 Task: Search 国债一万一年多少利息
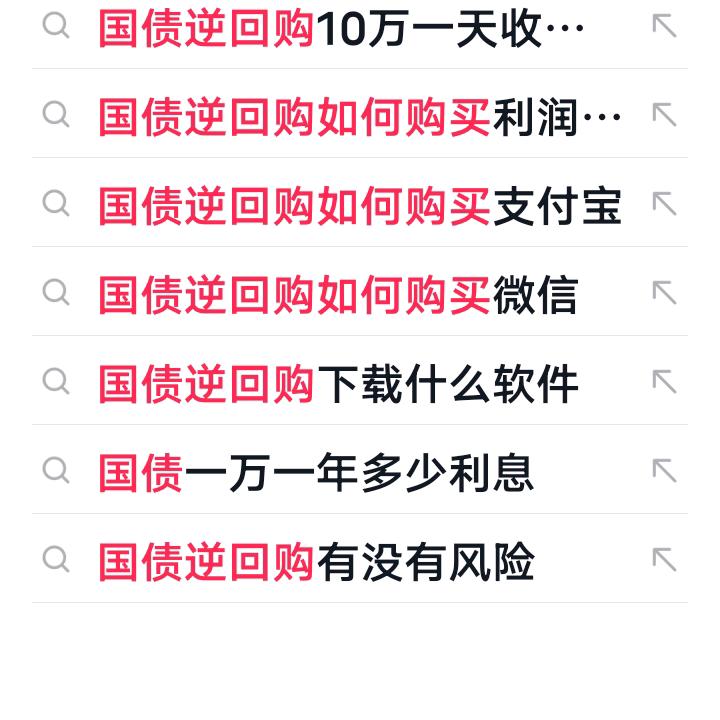[x=315, y=474]
